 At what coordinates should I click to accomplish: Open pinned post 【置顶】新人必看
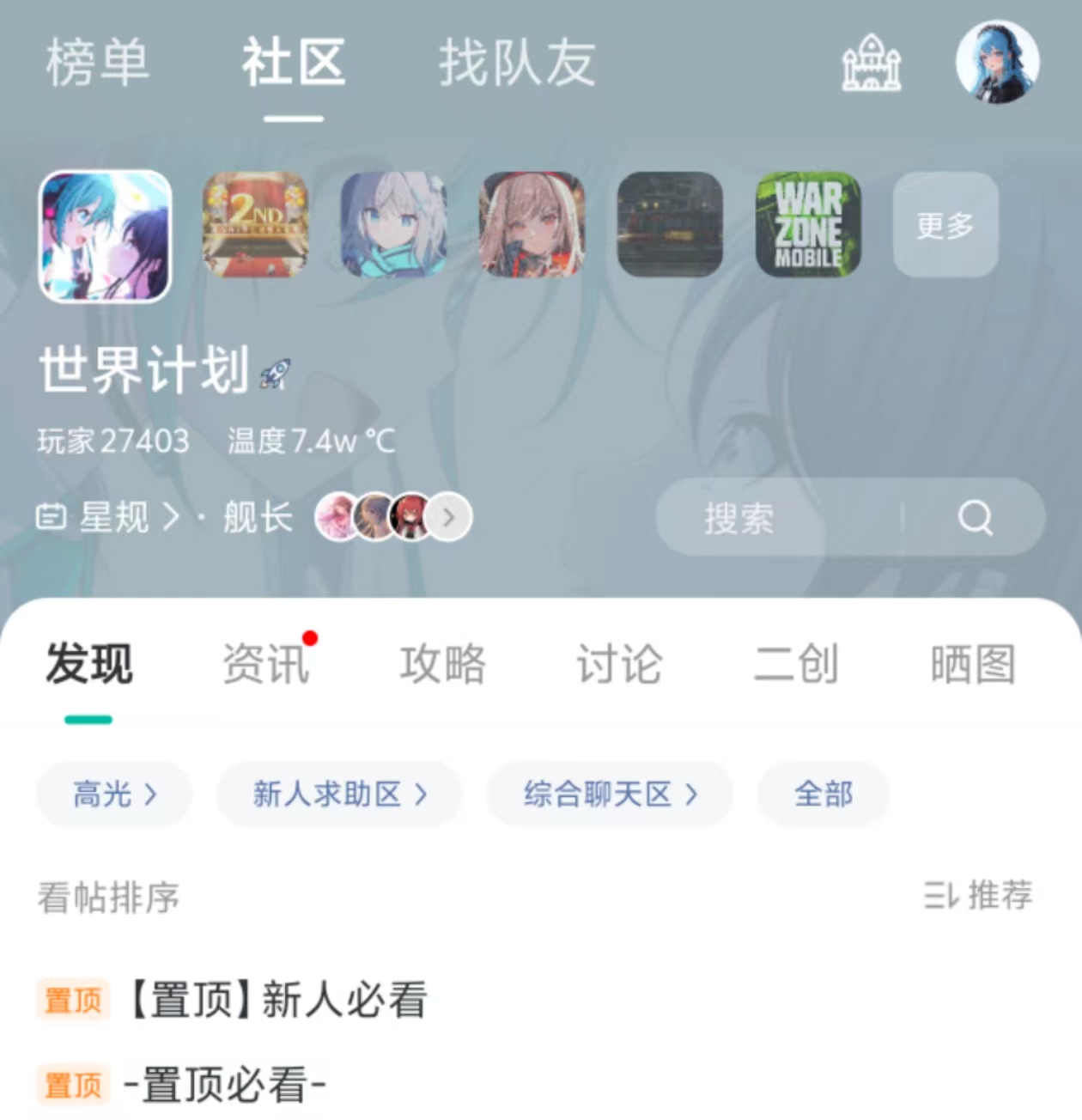[279, 1000]
